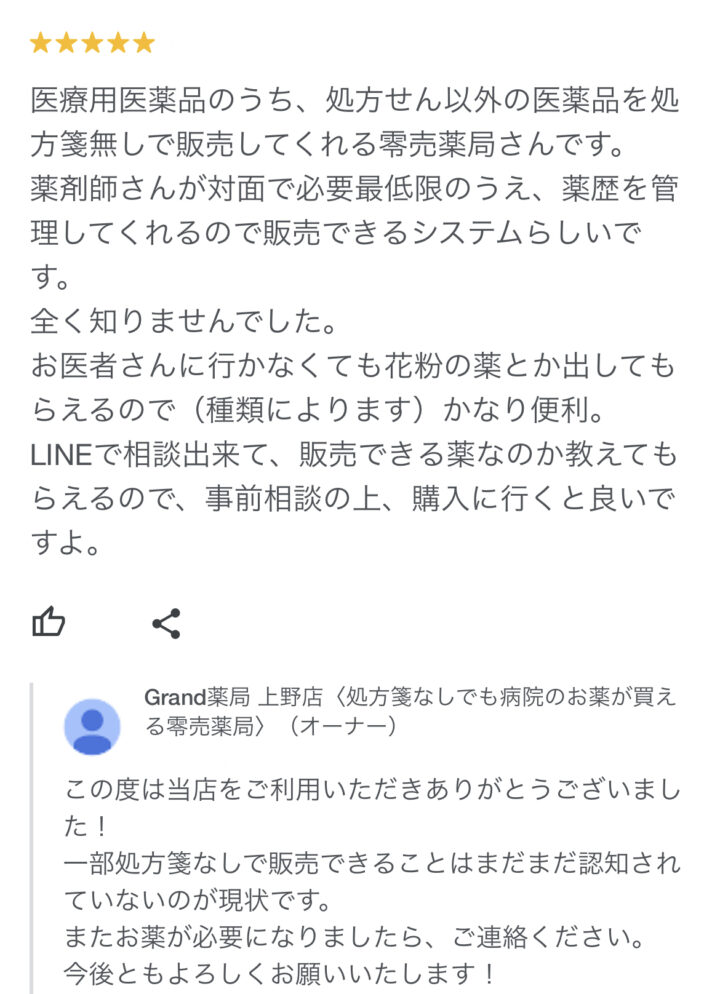Click the second rating star
The height and width of the screenshot is (994, 720).
[68, 44]
